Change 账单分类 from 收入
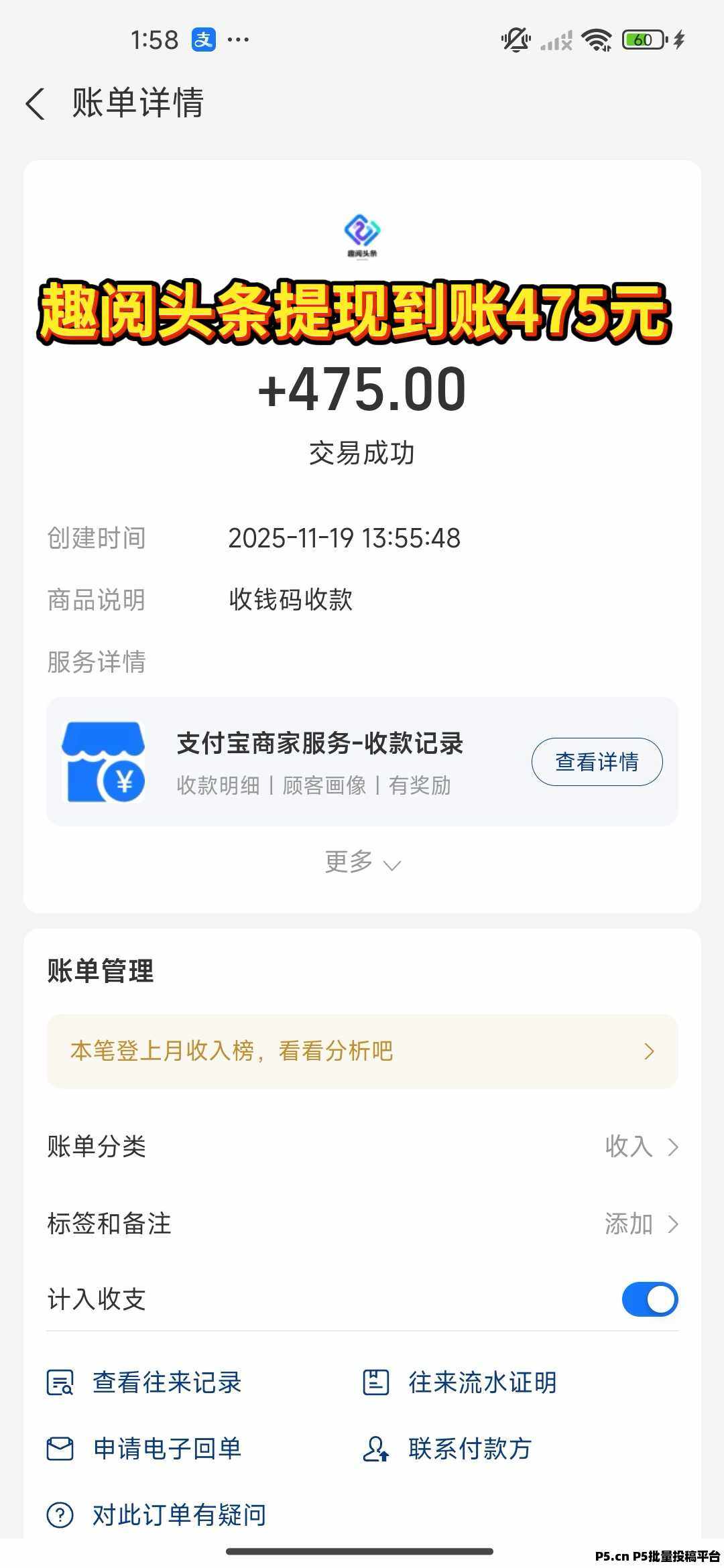 (x=640, y=1147)
